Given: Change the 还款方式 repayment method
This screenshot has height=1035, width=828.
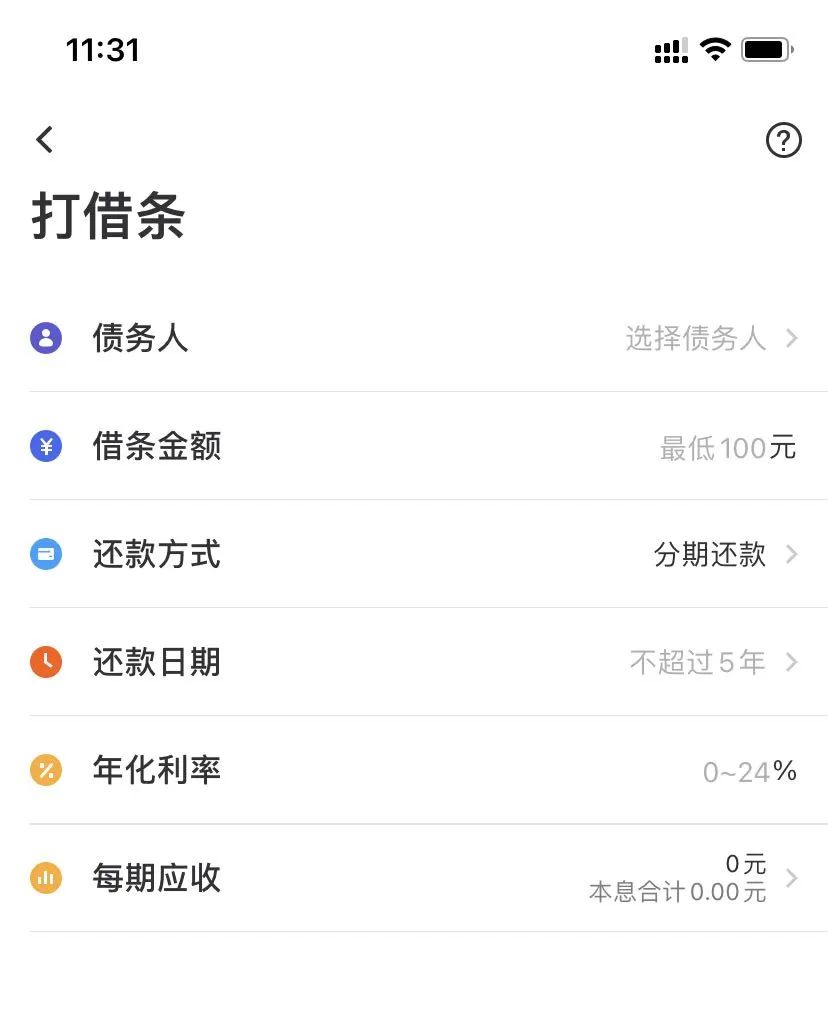Looking at the screenshot, I should 710,554.
